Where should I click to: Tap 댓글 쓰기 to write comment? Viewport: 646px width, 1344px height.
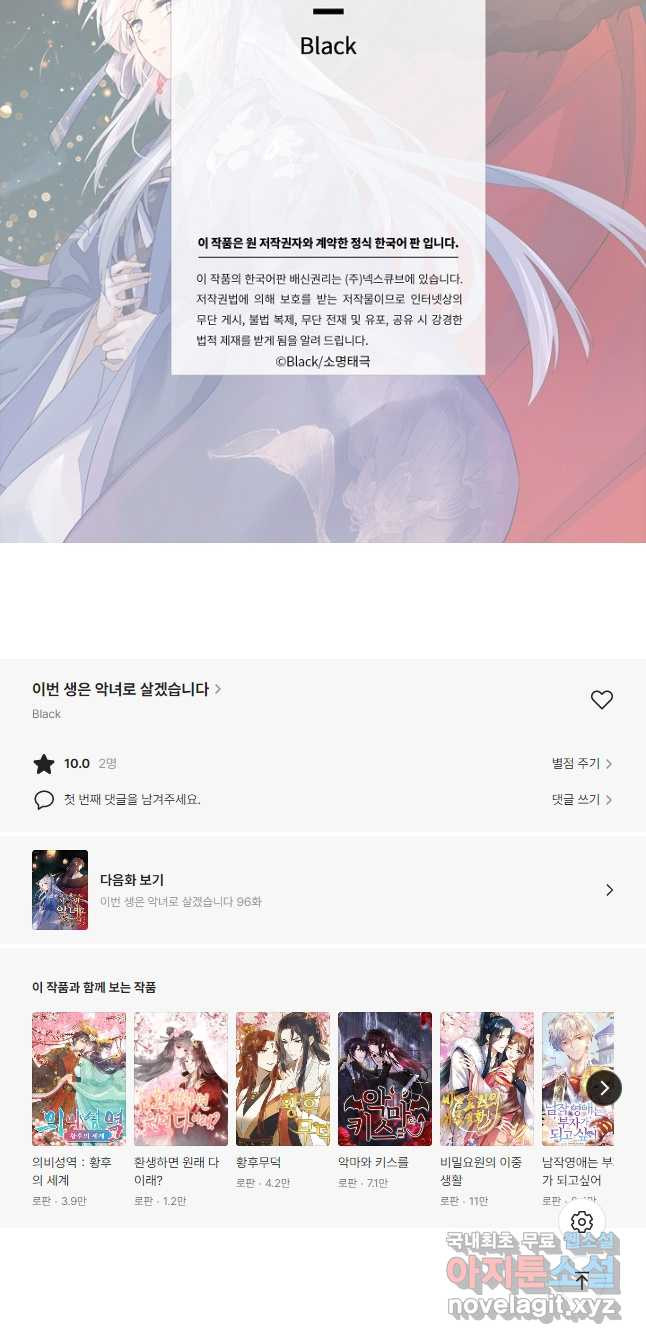[582, 800]
